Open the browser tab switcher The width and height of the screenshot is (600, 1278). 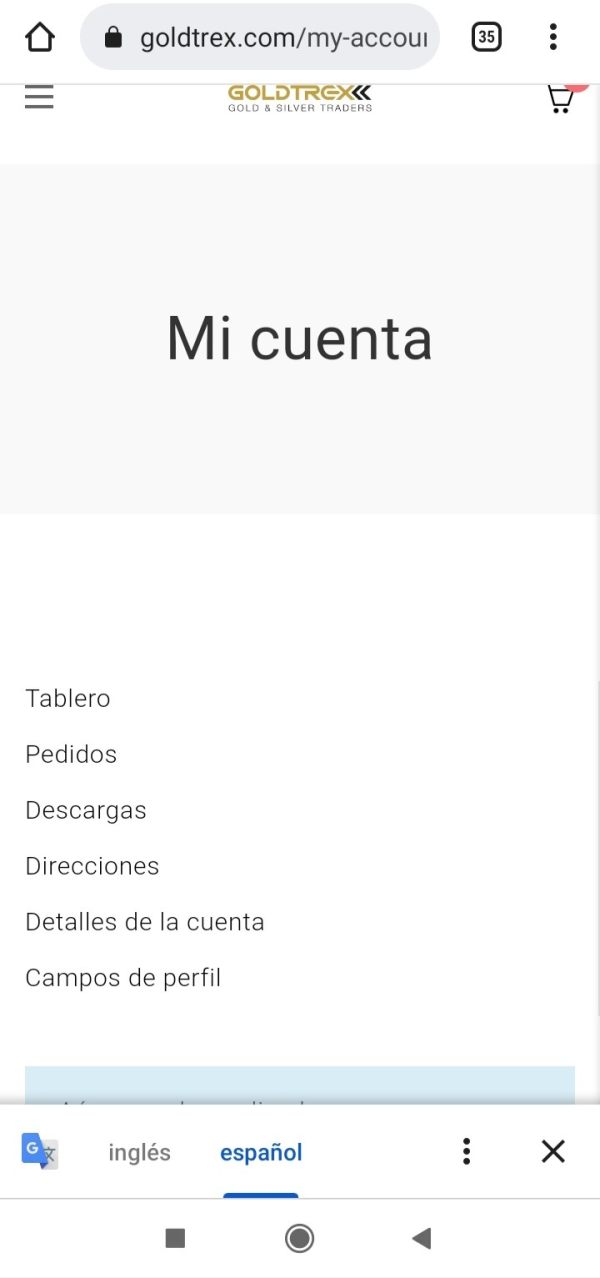pos(486,38)
